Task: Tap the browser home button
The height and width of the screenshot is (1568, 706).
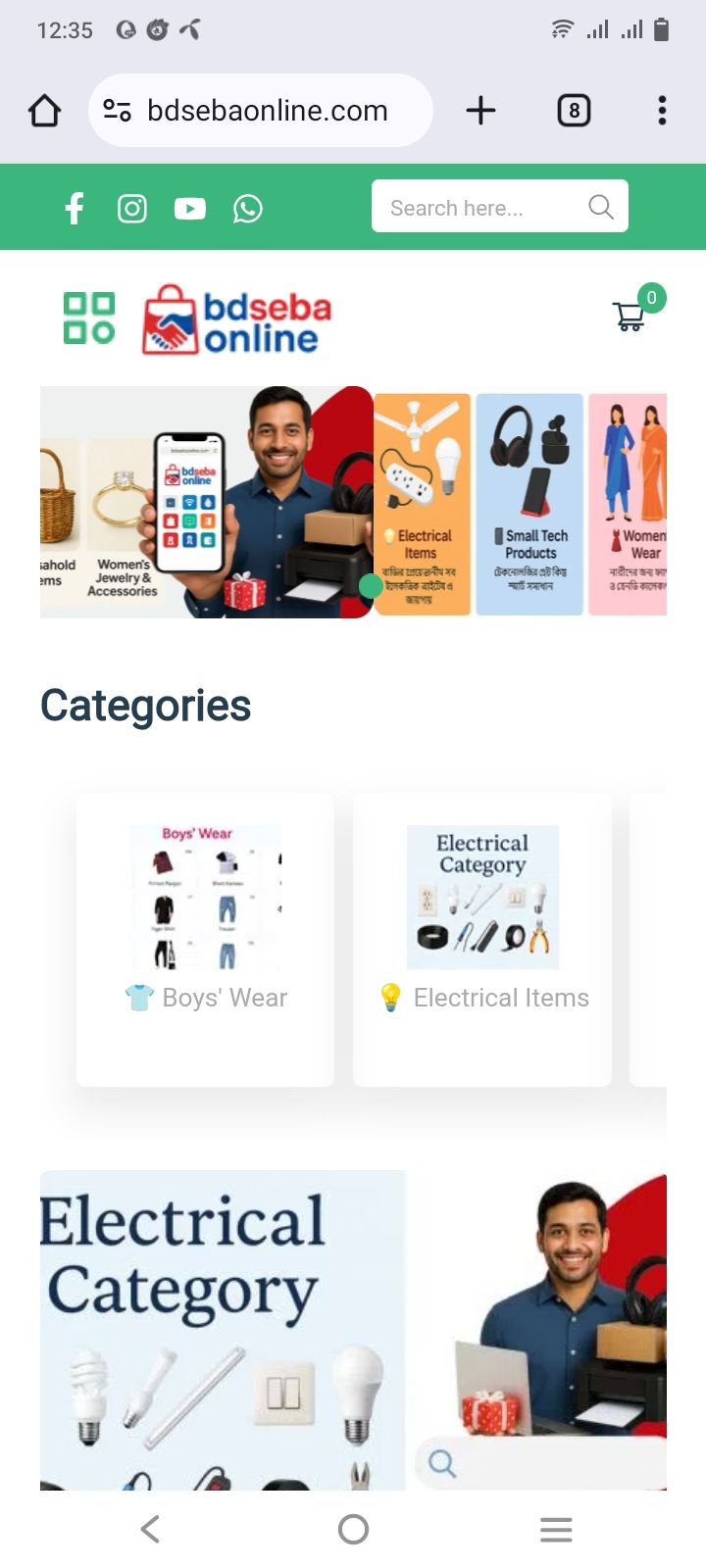Action: click(x=45, y=111)
